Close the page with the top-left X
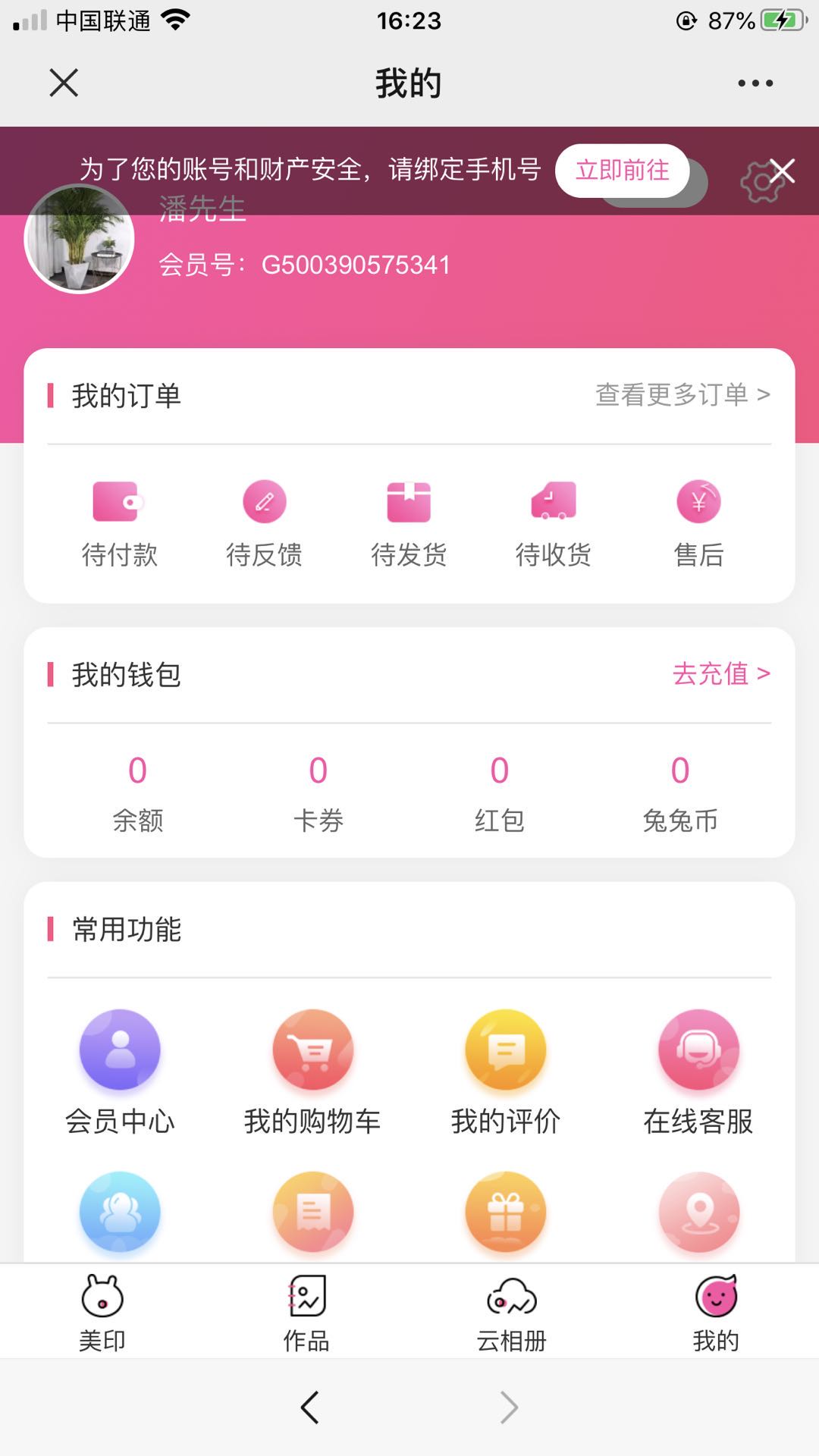Viewport: 819px width, 1456px height. tap(64, 83)
